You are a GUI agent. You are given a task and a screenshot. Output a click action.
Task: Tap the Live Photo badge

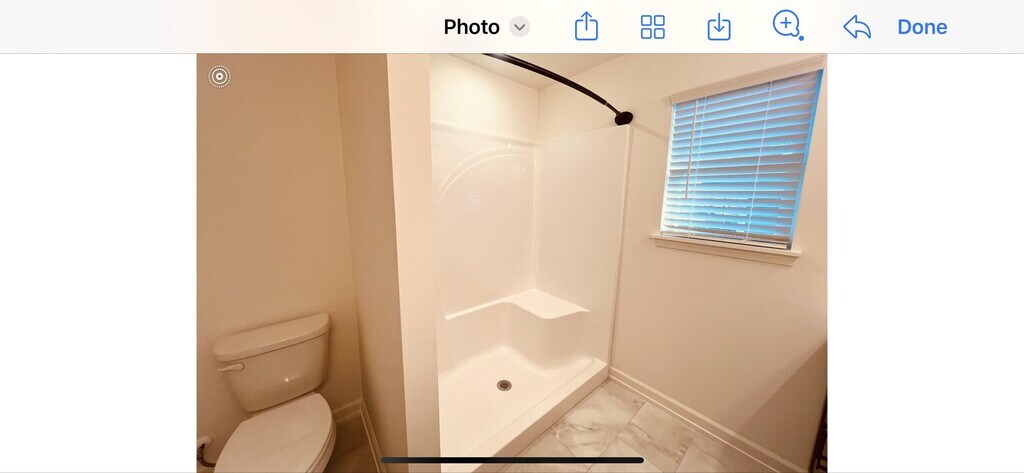[x=219, y=76]
